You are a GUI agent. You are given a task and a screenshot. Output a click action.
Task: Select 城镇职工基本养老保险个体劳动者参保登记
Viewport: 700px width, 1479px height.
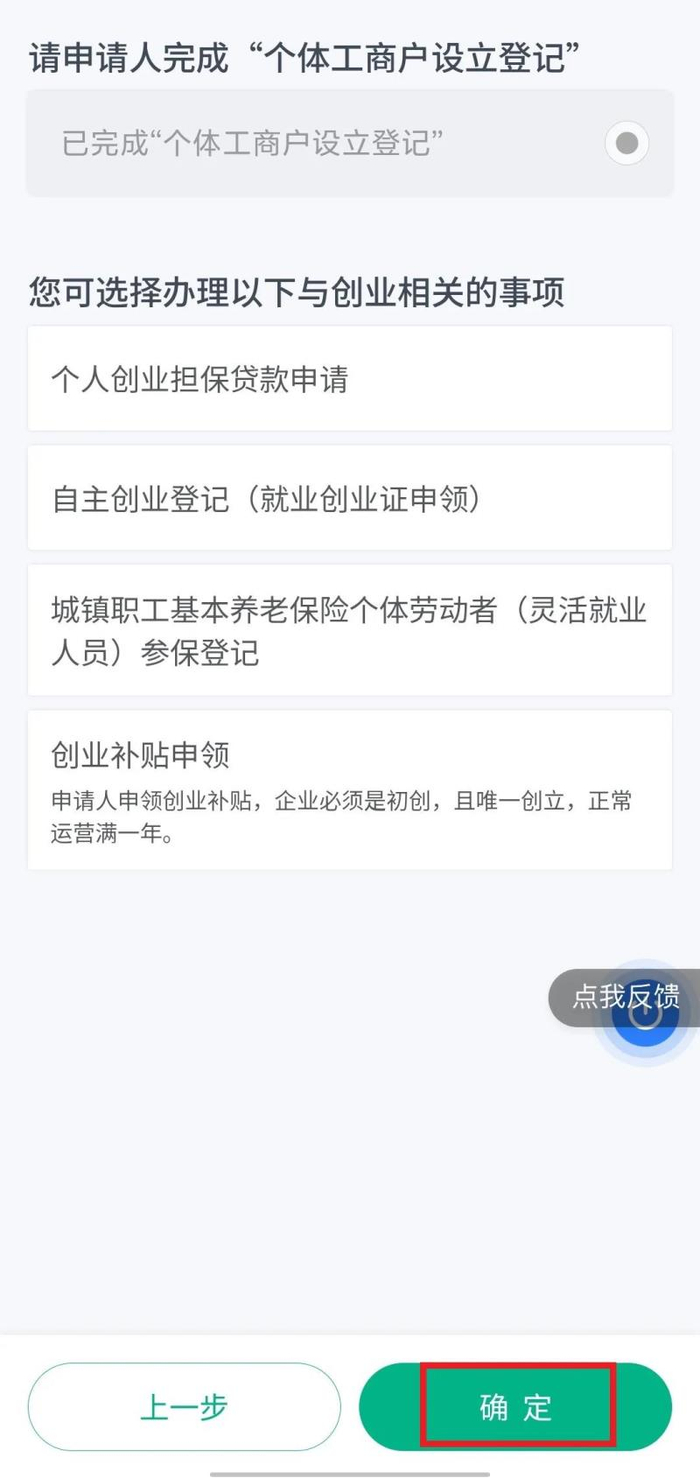(x=350, y=630)
